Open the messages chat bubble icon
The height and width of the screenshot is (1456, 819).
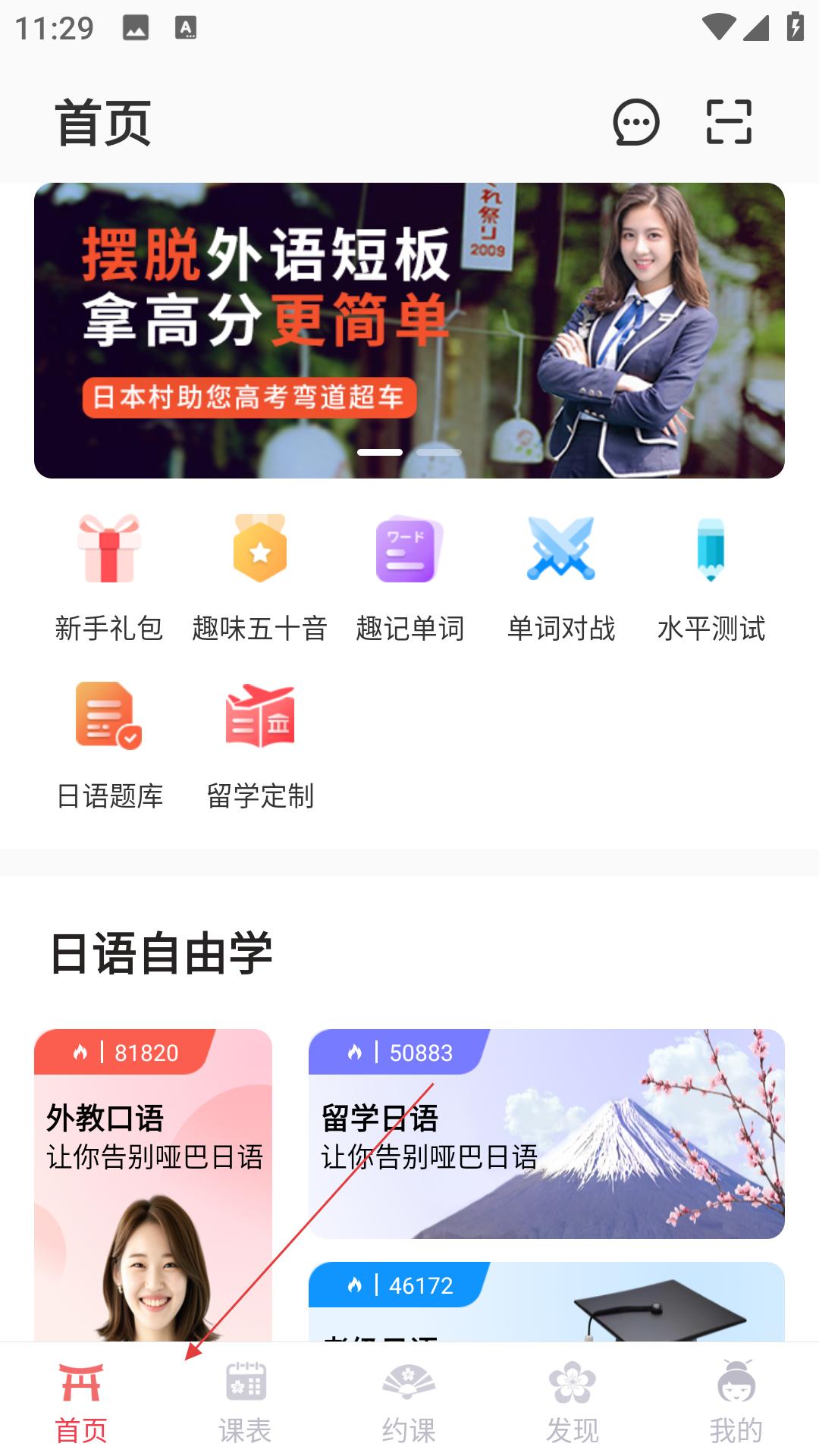coord(635,122)
